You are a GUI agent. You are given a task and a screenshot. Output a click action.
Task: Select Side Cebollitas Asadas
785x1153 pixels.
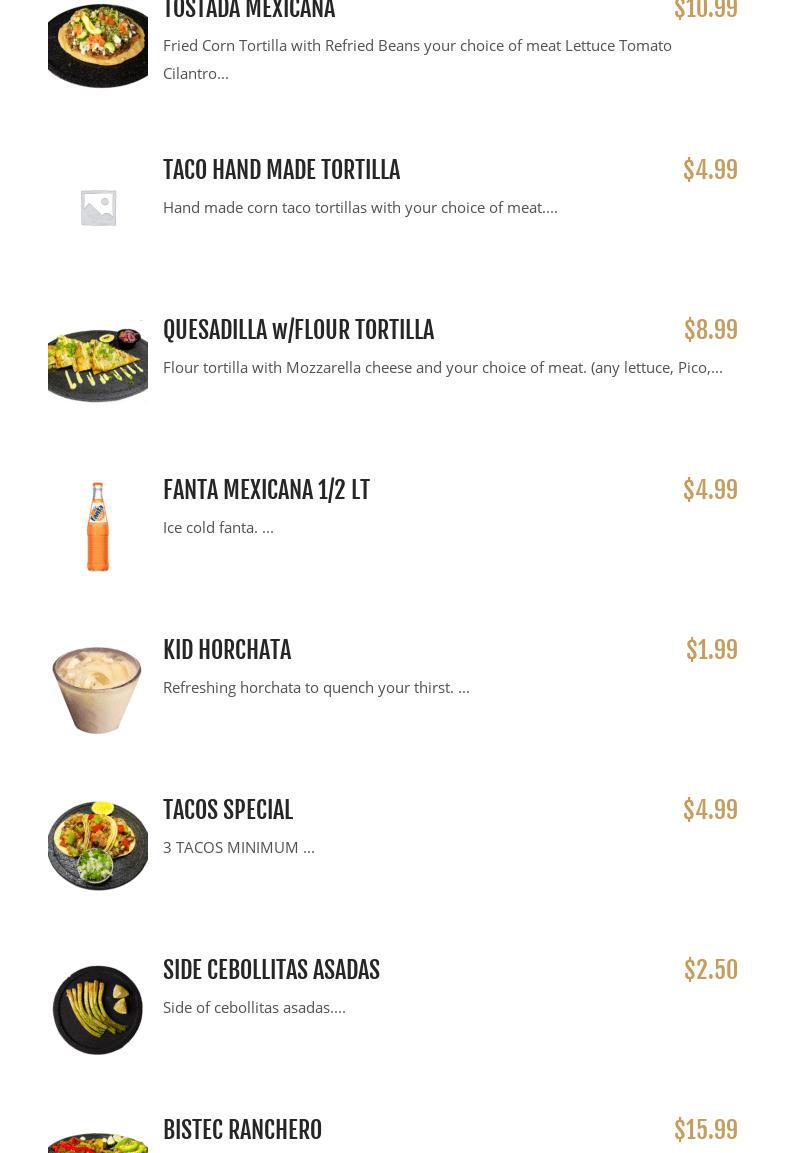[x=271, y=970]
